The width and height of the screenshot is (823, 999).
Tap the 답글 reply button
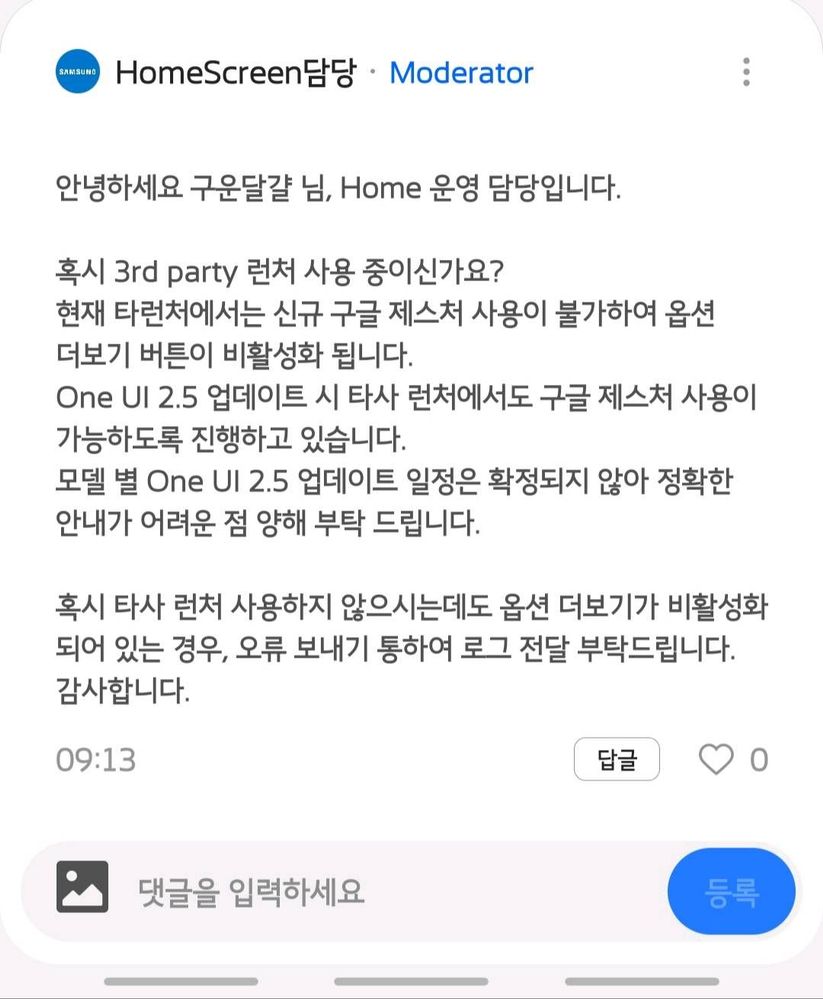[617, 759]
